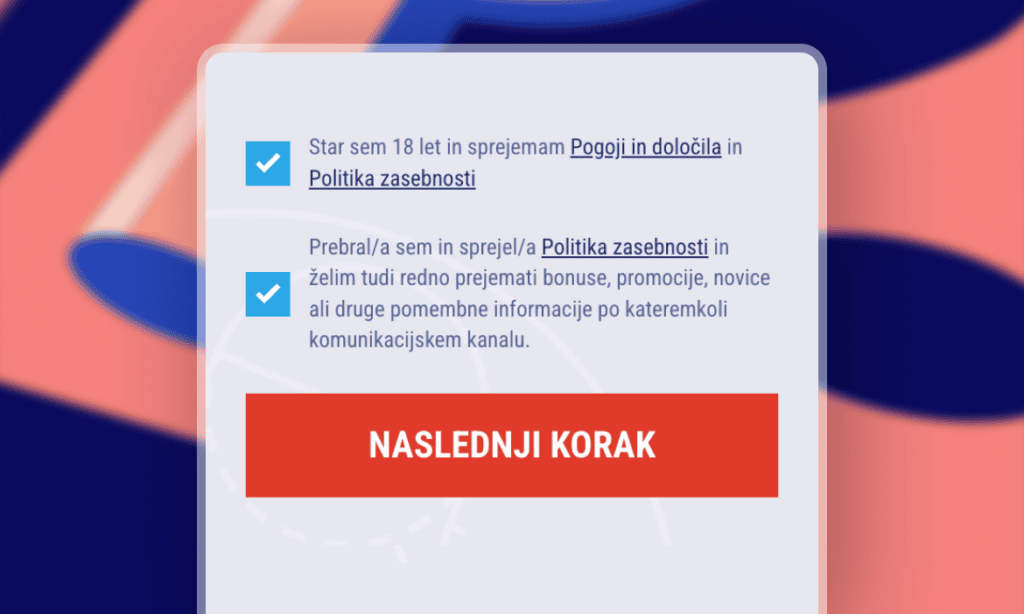Open the Pogoji in določila link
The image size is (1024, 614).
point(645,148)
